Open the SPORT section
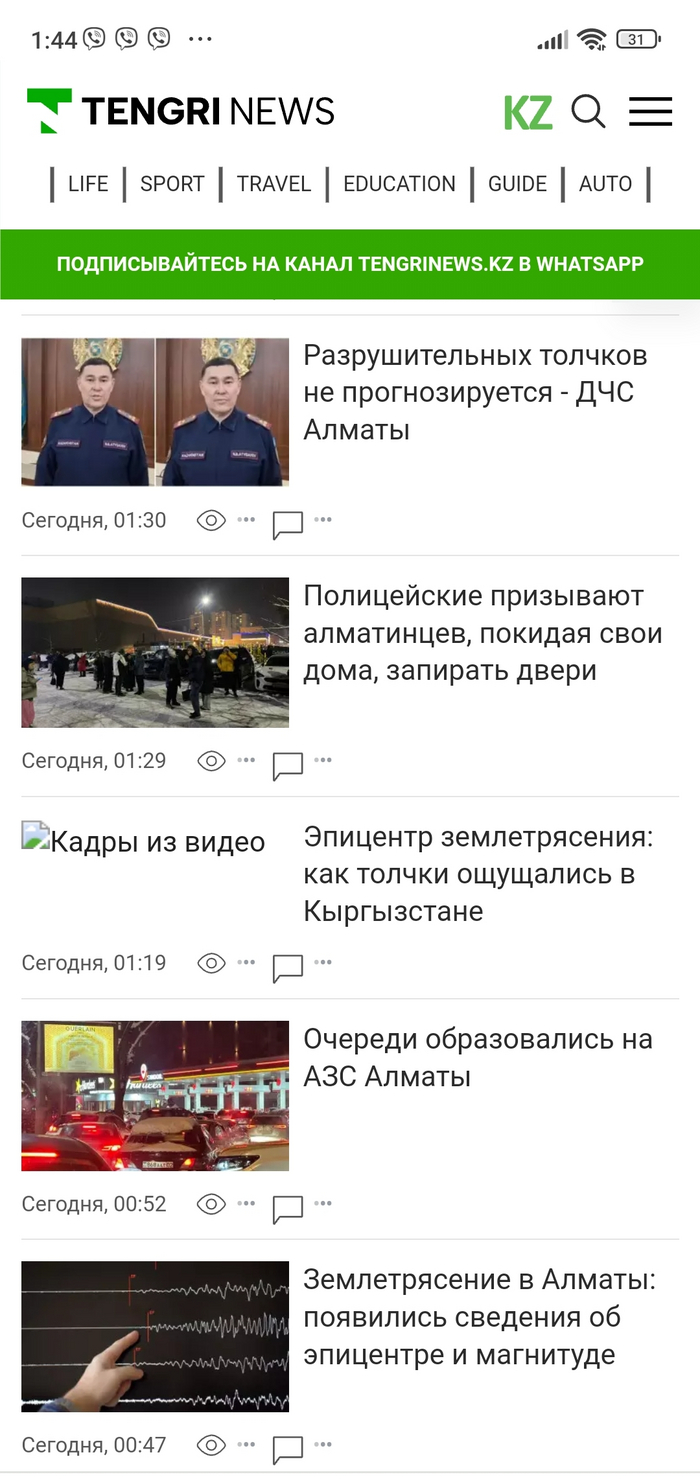The height and width of the screenshot is (1479, 700). tap(172, 184)
